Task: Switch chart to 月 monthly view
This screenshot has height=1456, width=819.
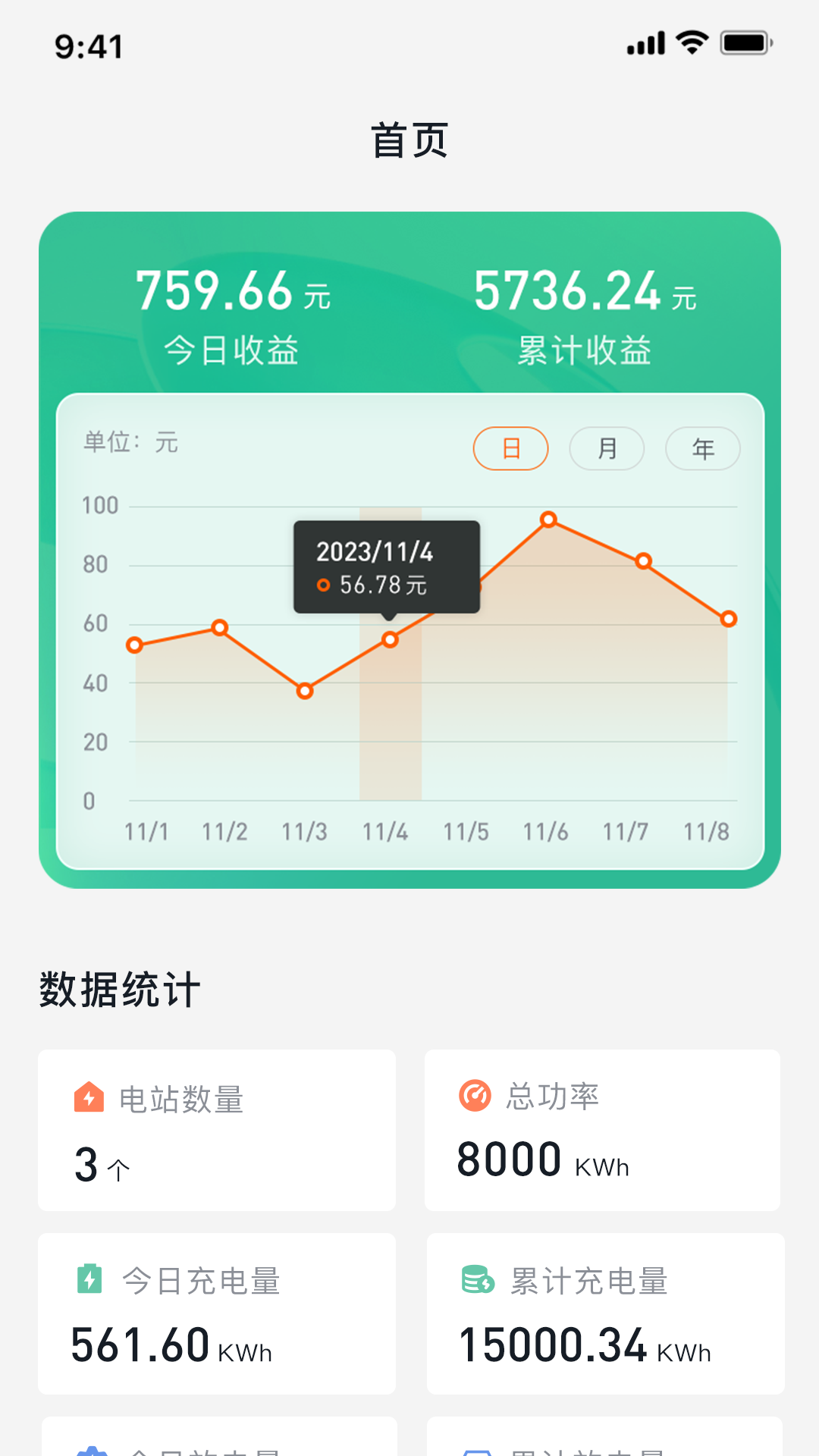Action: (607, 448)
